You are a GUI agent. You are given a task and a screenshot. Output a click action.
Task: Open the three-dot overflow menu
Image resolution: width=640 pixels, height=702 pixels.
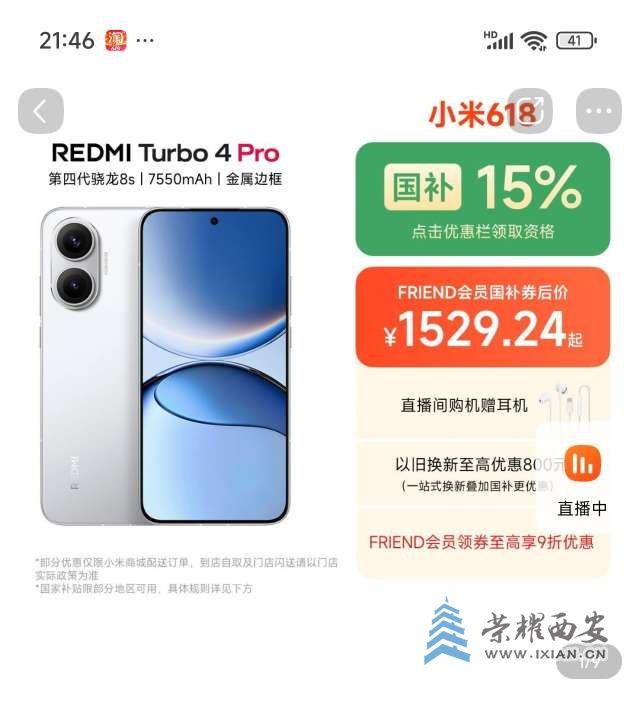pos(599,111)
